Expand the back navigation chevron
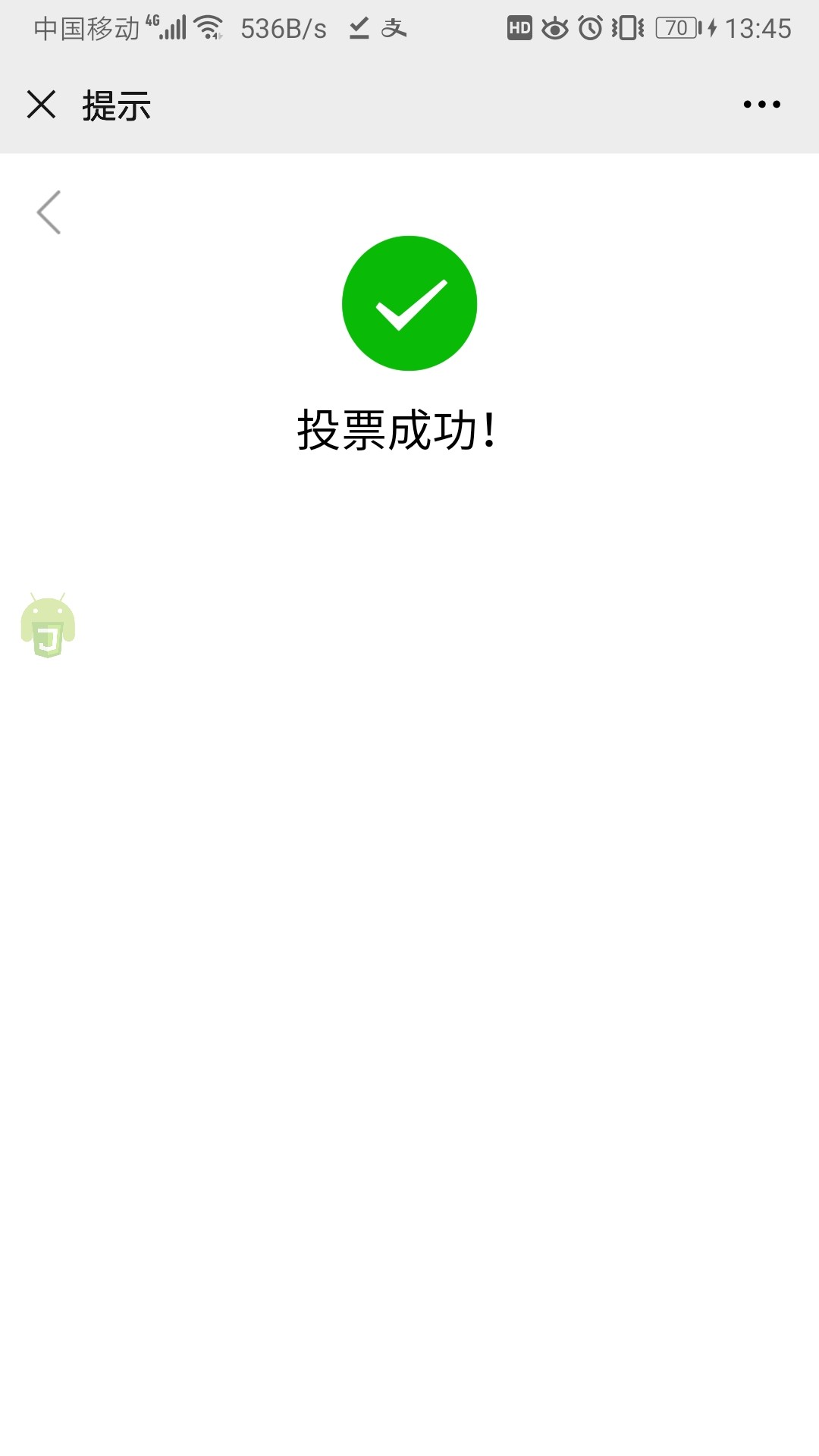The image size is (819, 1456). tap(49, 212)
